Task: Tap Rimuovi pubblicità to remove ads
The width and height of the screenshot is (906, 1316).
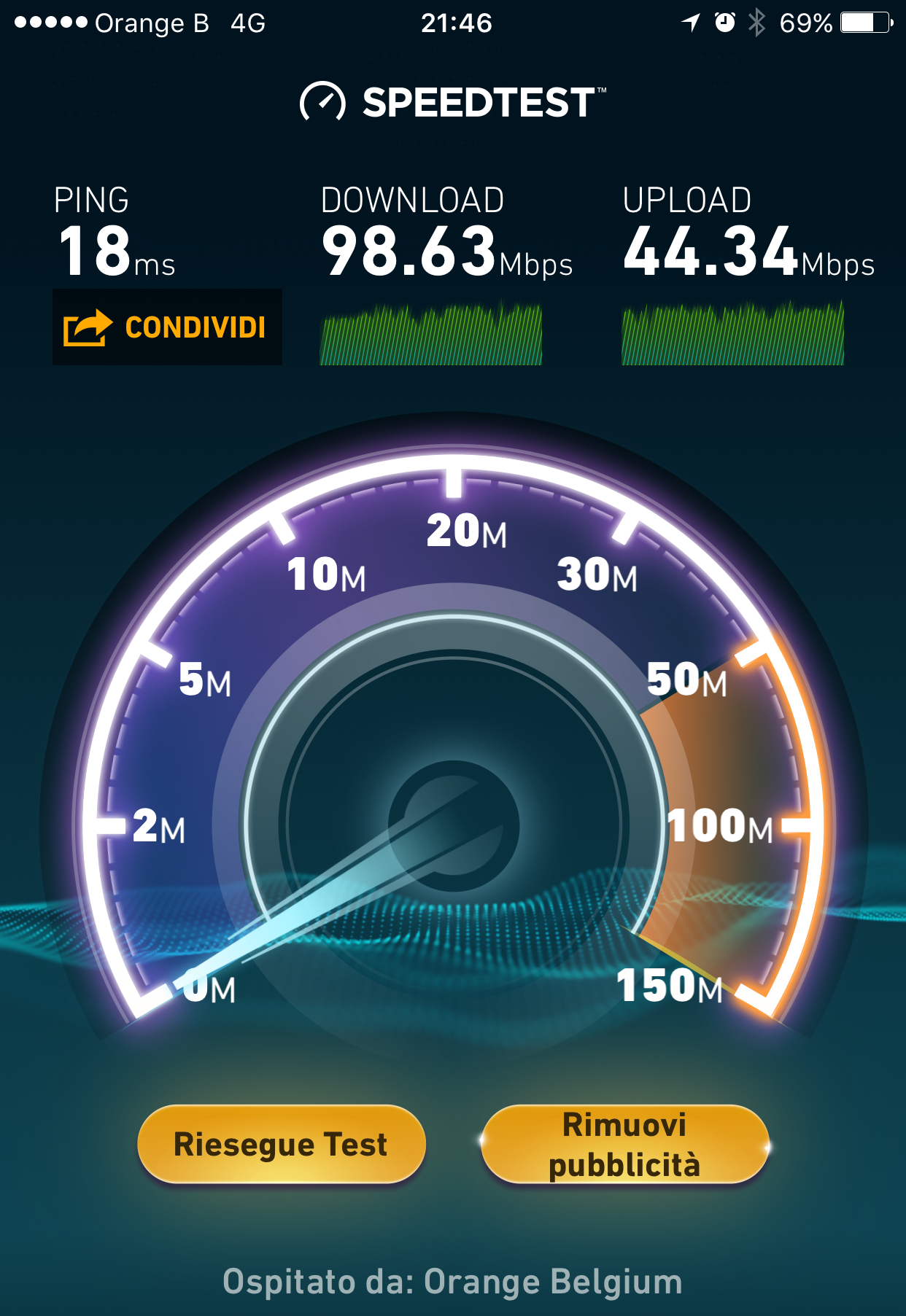Action: 624,1144
